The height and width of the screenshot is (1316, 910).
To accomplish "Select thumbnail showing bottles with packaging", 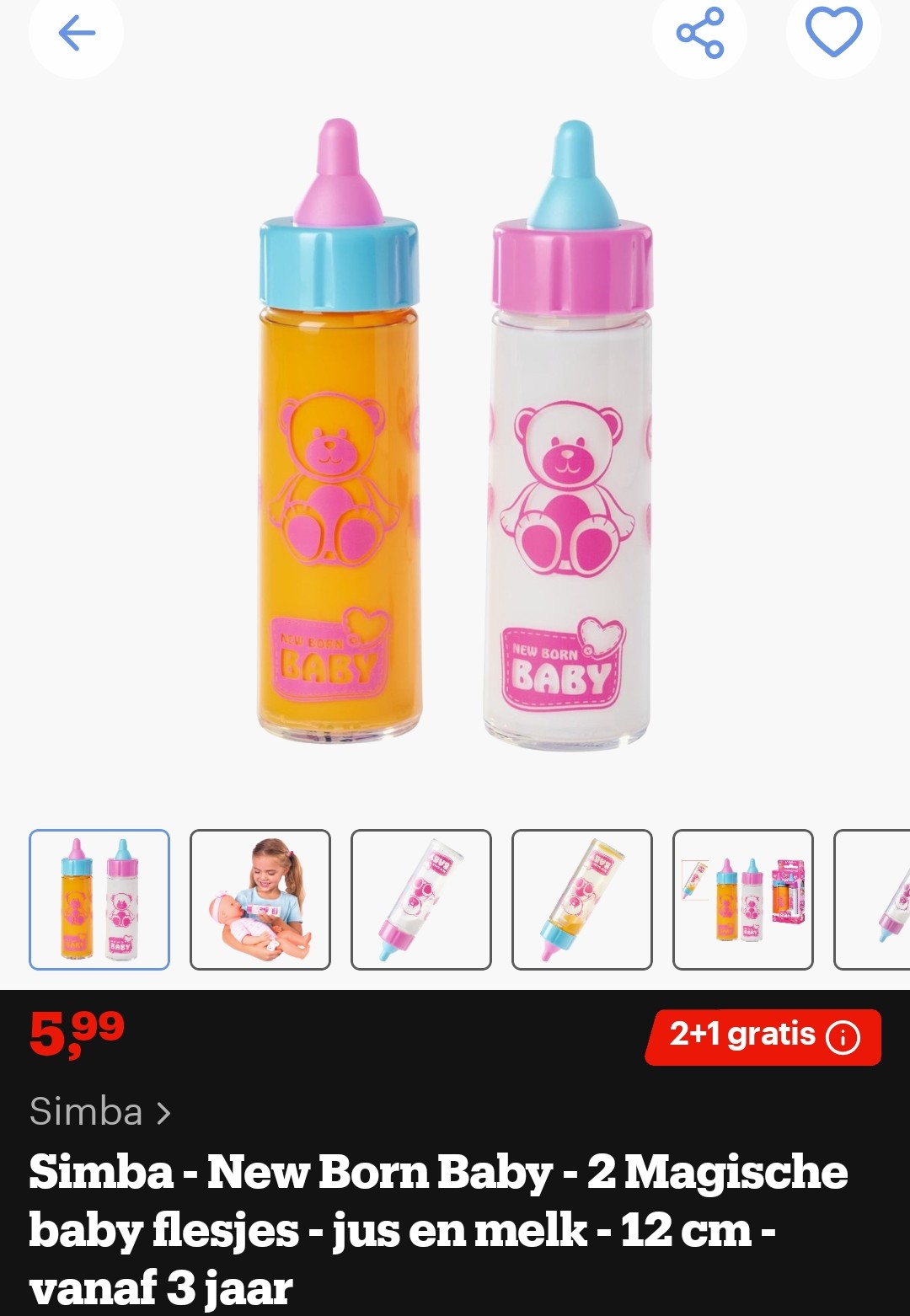I will point(743,900).
